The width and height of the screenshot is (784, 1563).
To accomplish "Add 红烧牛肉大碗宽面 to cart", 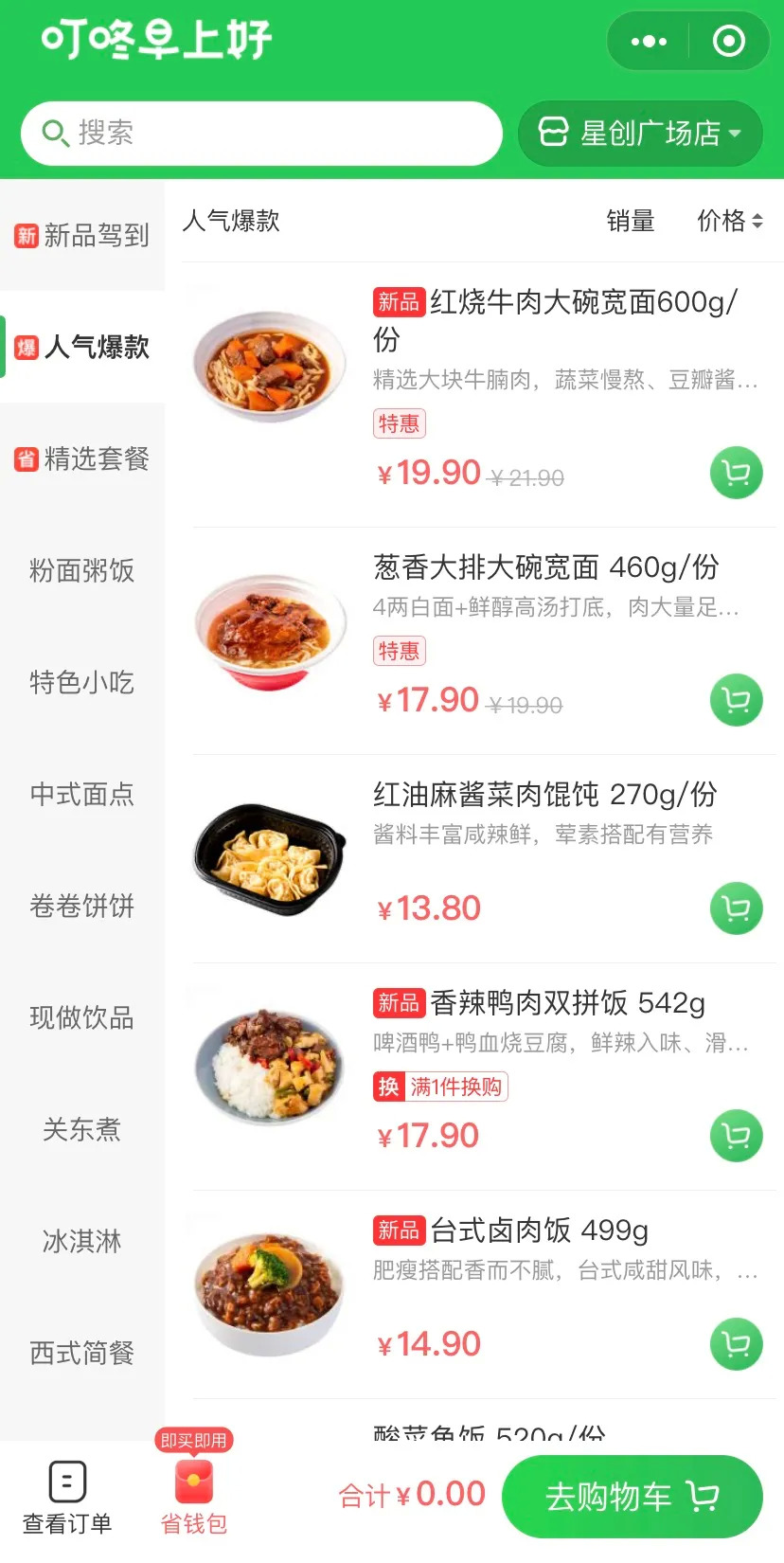I will pos(736,472).
